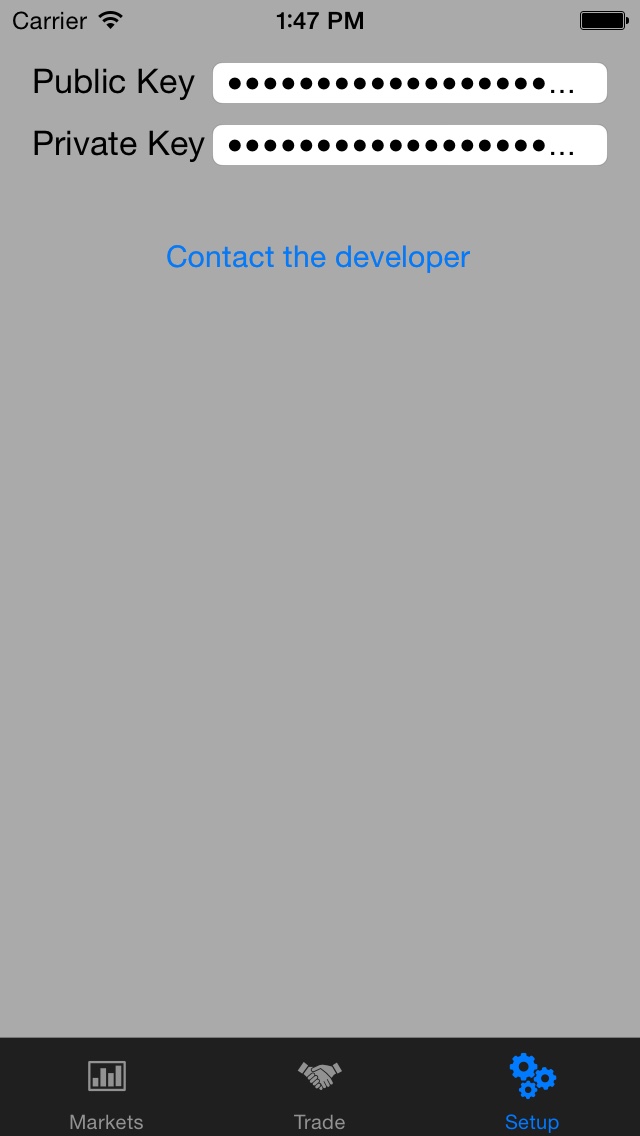The width and height of the screenshot is (640, 1136).
Task: Select the Setup tab
Action: click(531, 1090)
